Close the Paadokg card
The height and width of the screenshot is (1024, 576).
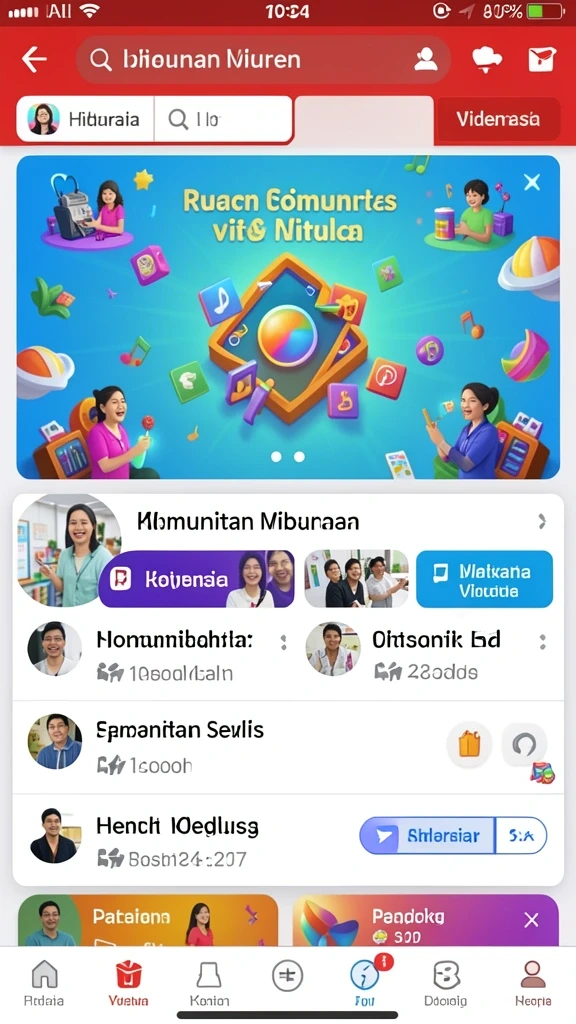click(x=532, y=920)
